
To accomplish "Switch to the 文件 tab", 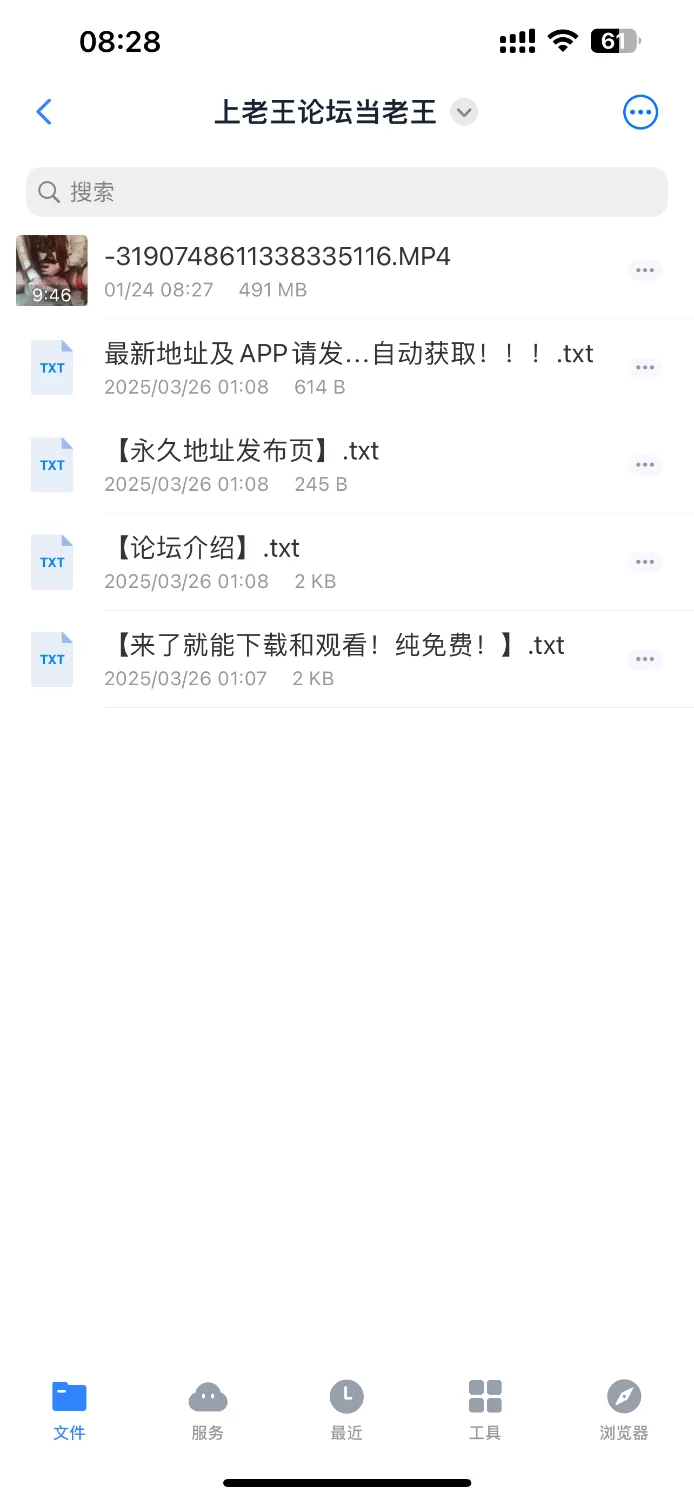I will [x=69, y=1410].
